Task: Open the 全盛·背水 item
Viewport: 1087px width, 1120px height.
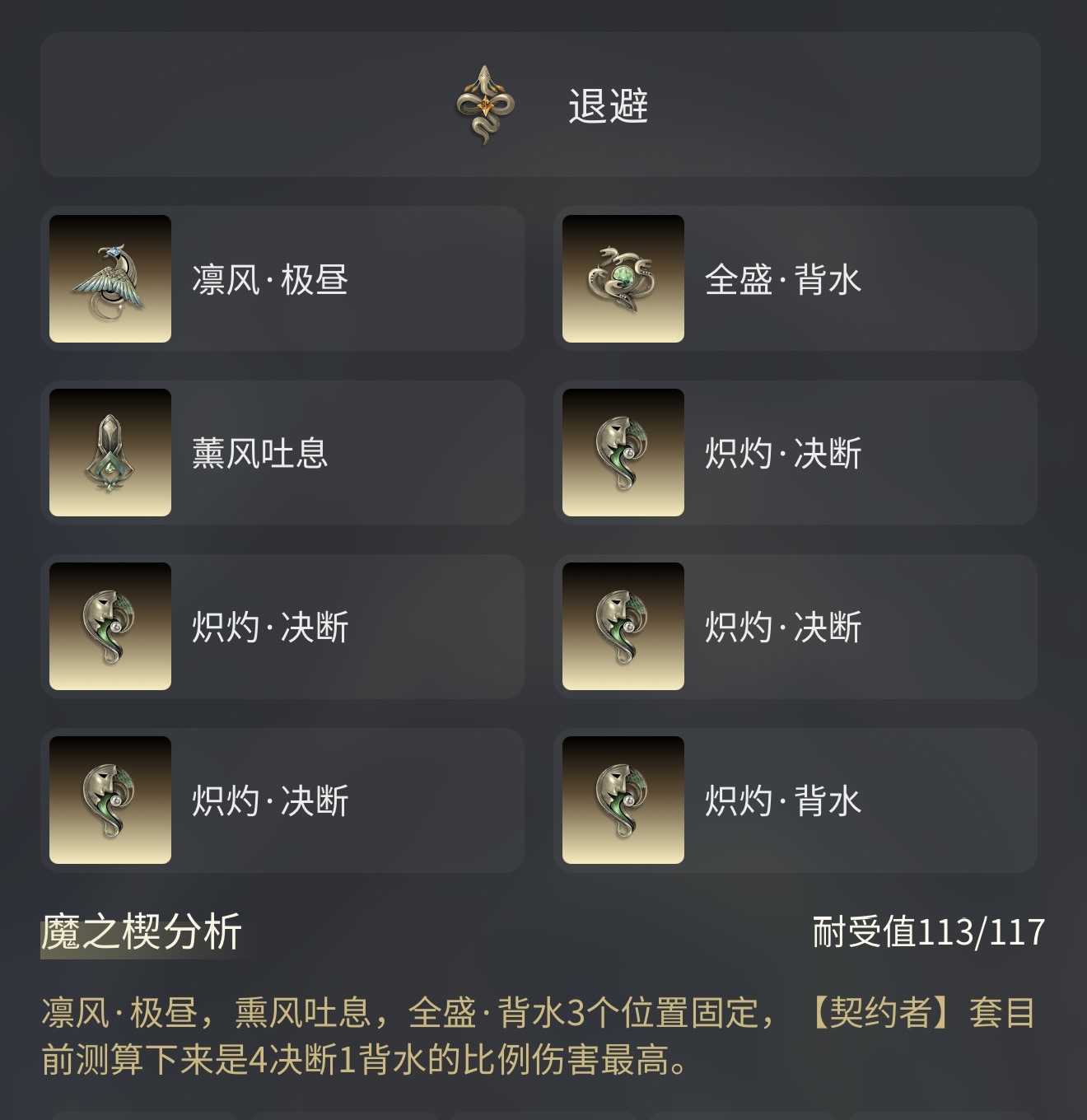Action: (x=795, y=279)
